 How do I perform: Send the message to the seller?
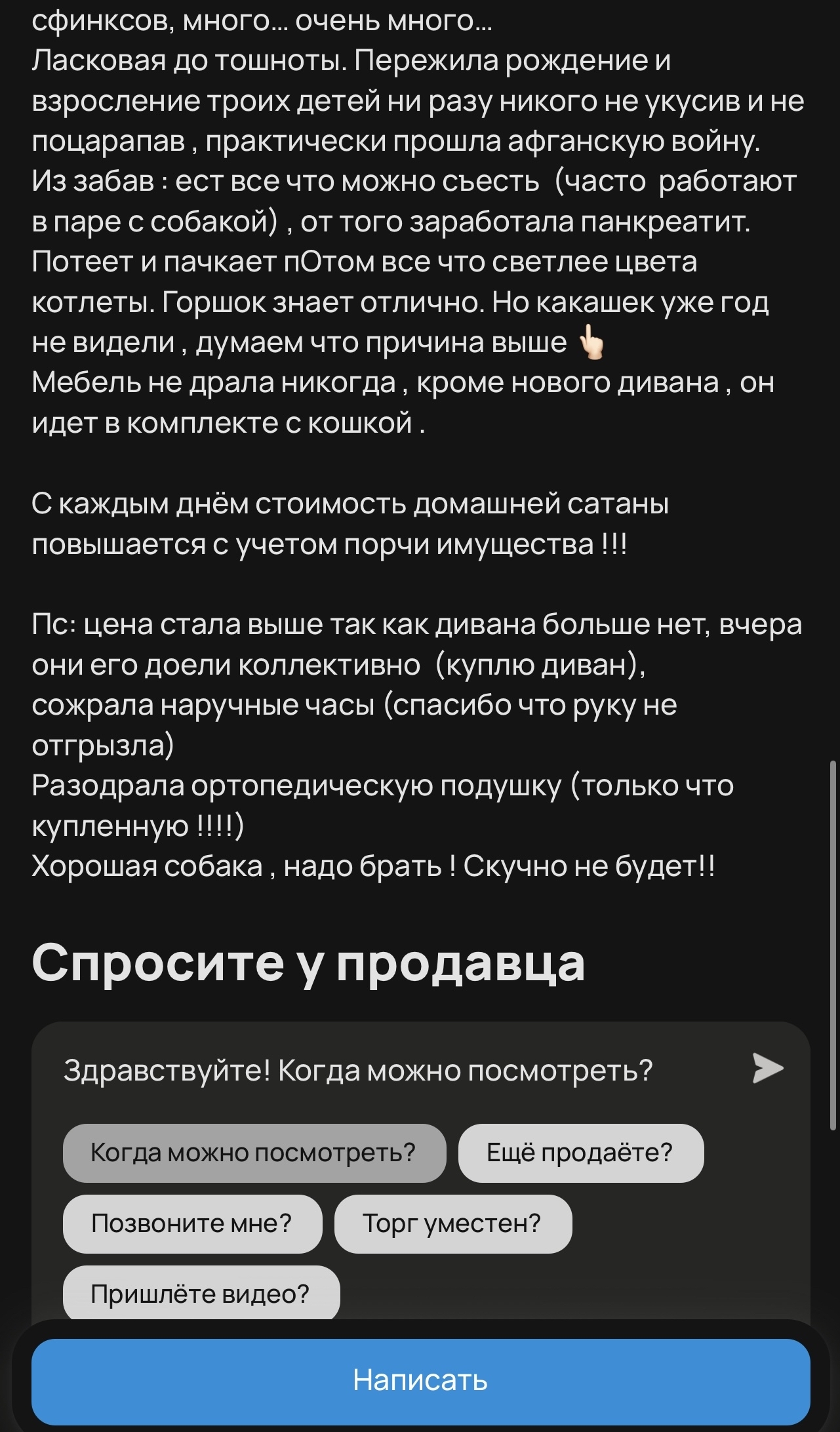click(767, 1068)
